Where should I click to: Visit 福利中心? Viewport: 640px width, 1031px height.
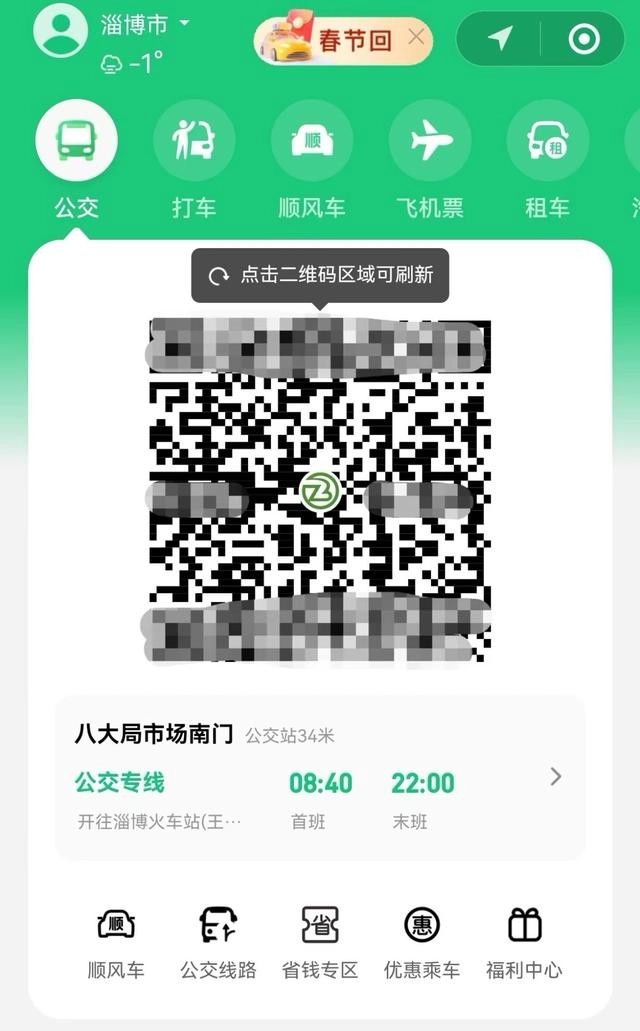coord(524,942)
